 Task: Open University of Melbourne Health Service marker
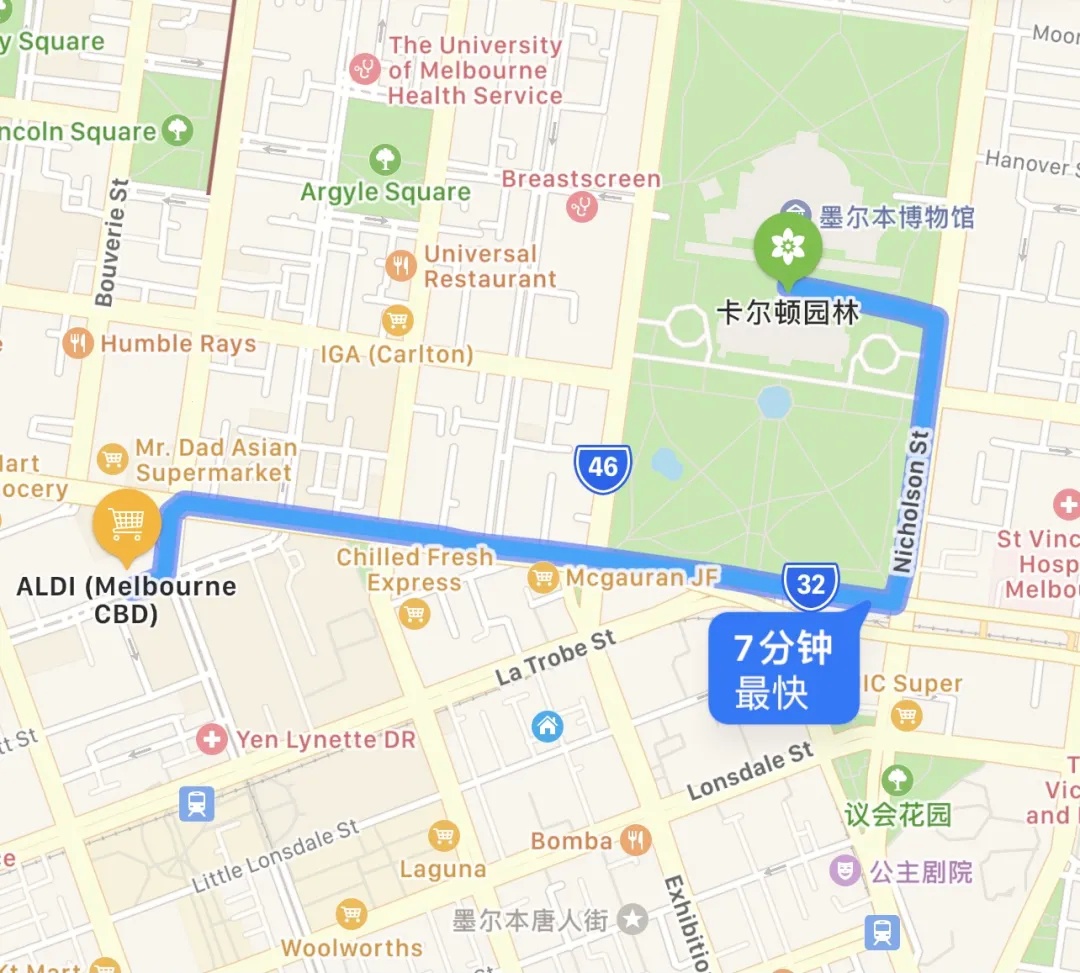click(x=366, y=69)
